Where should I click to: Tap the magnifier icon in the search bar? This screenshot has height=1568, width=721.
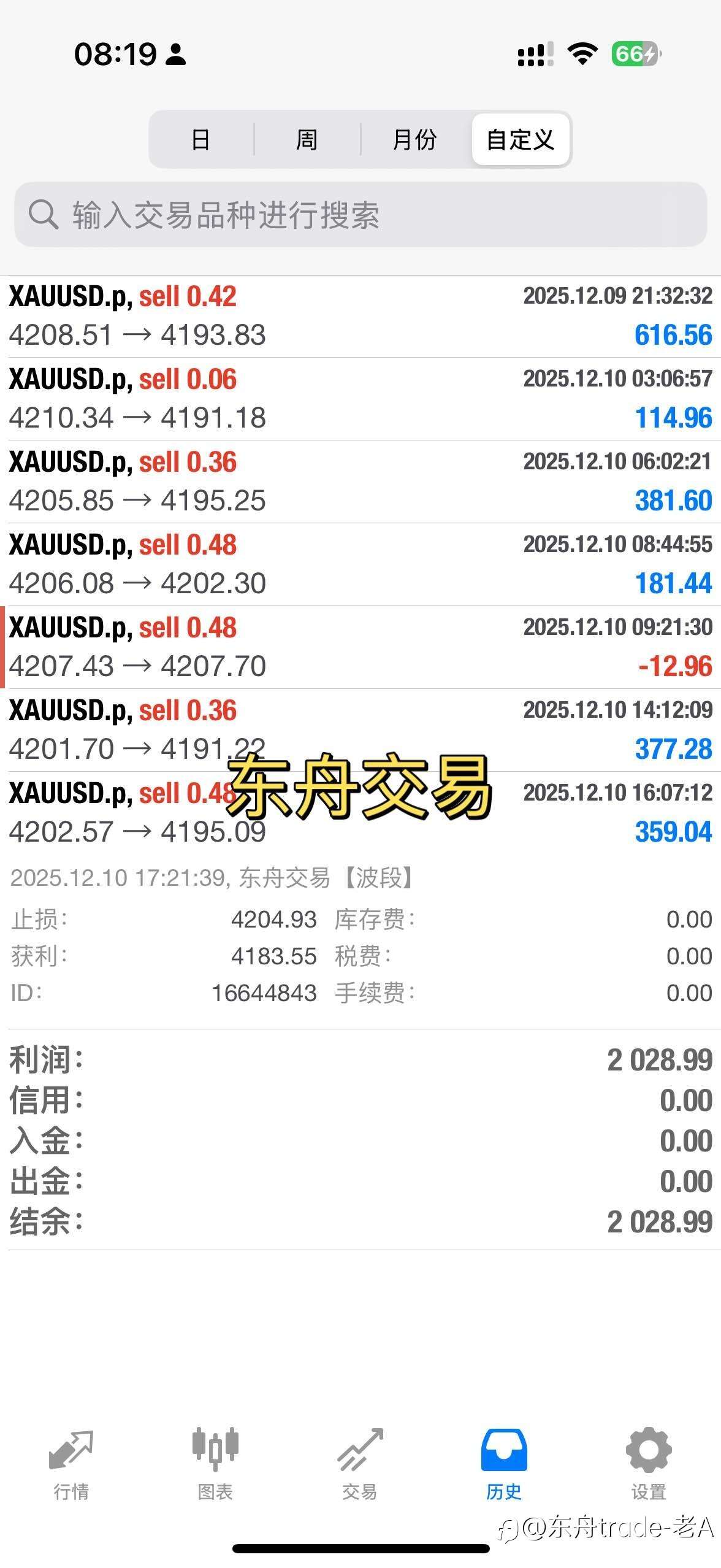click(42, 215)
